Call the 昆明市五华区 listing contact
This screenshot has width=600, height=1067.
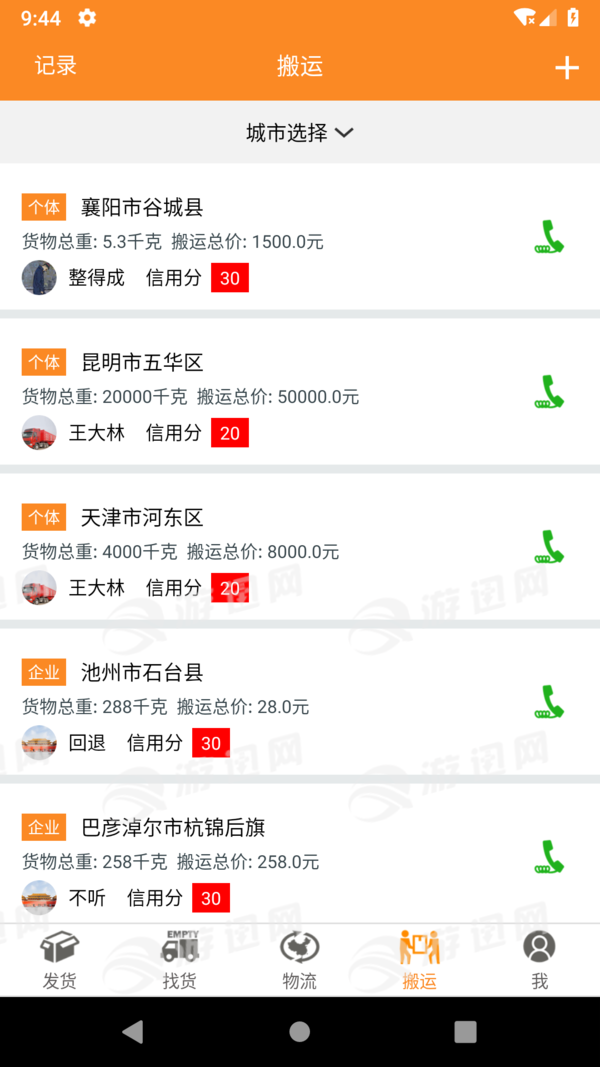tap(549, 392)
